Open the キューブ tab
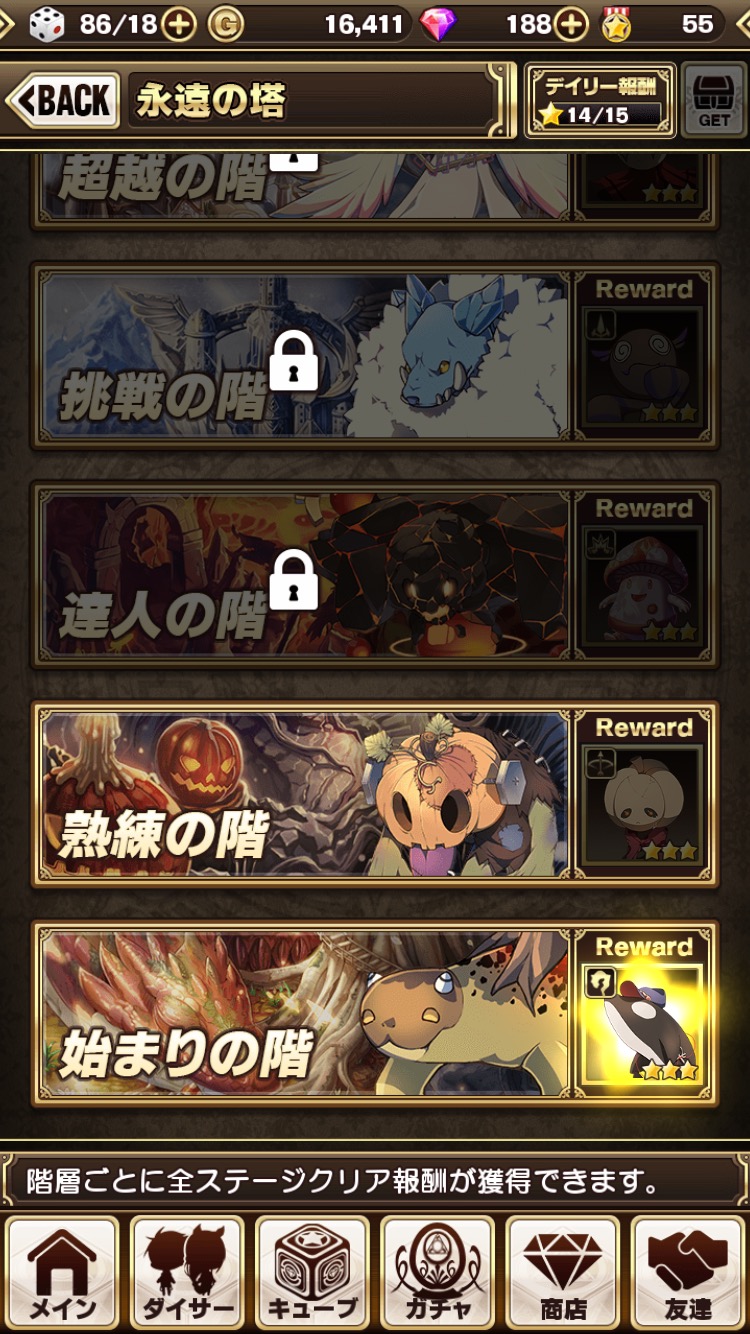Screen dimensions: 750x1334 click(312, 1272)
